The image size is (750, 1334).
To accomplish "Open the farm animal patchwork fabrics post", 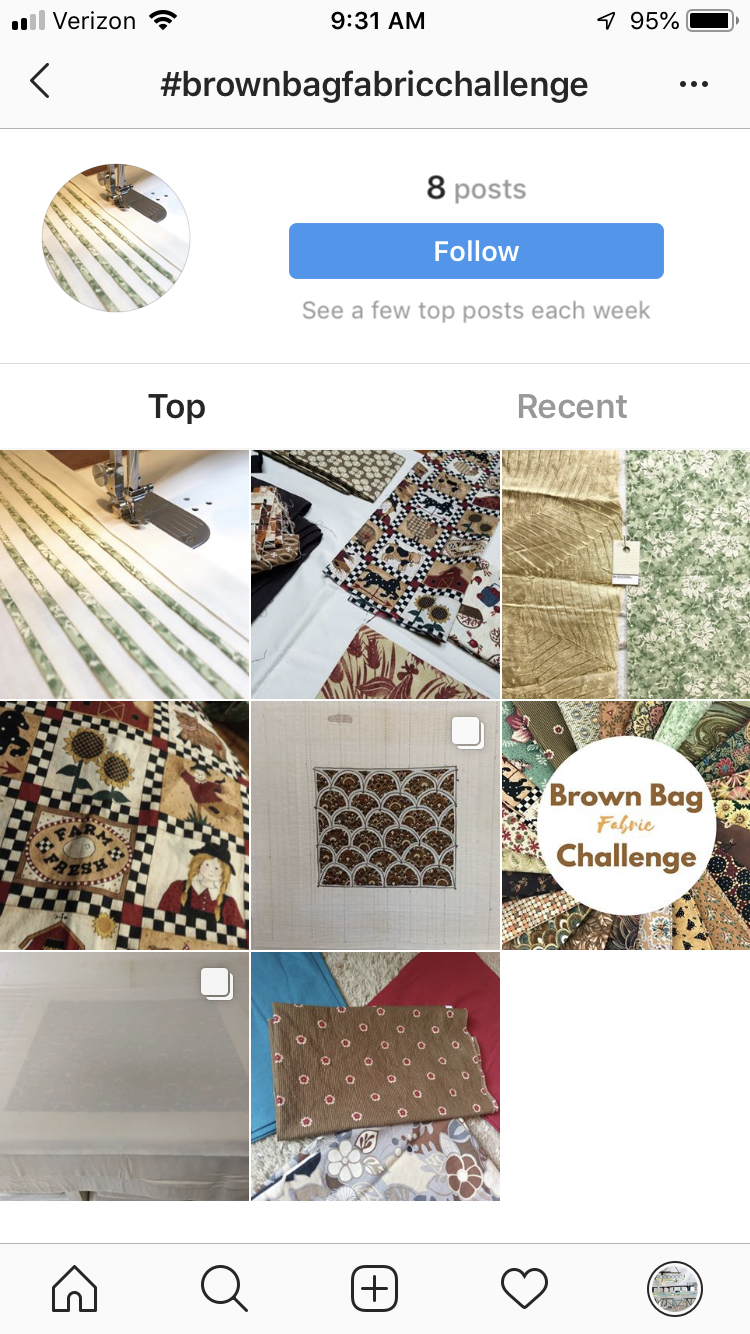I will pyautogui.click(x=375, y=574).
